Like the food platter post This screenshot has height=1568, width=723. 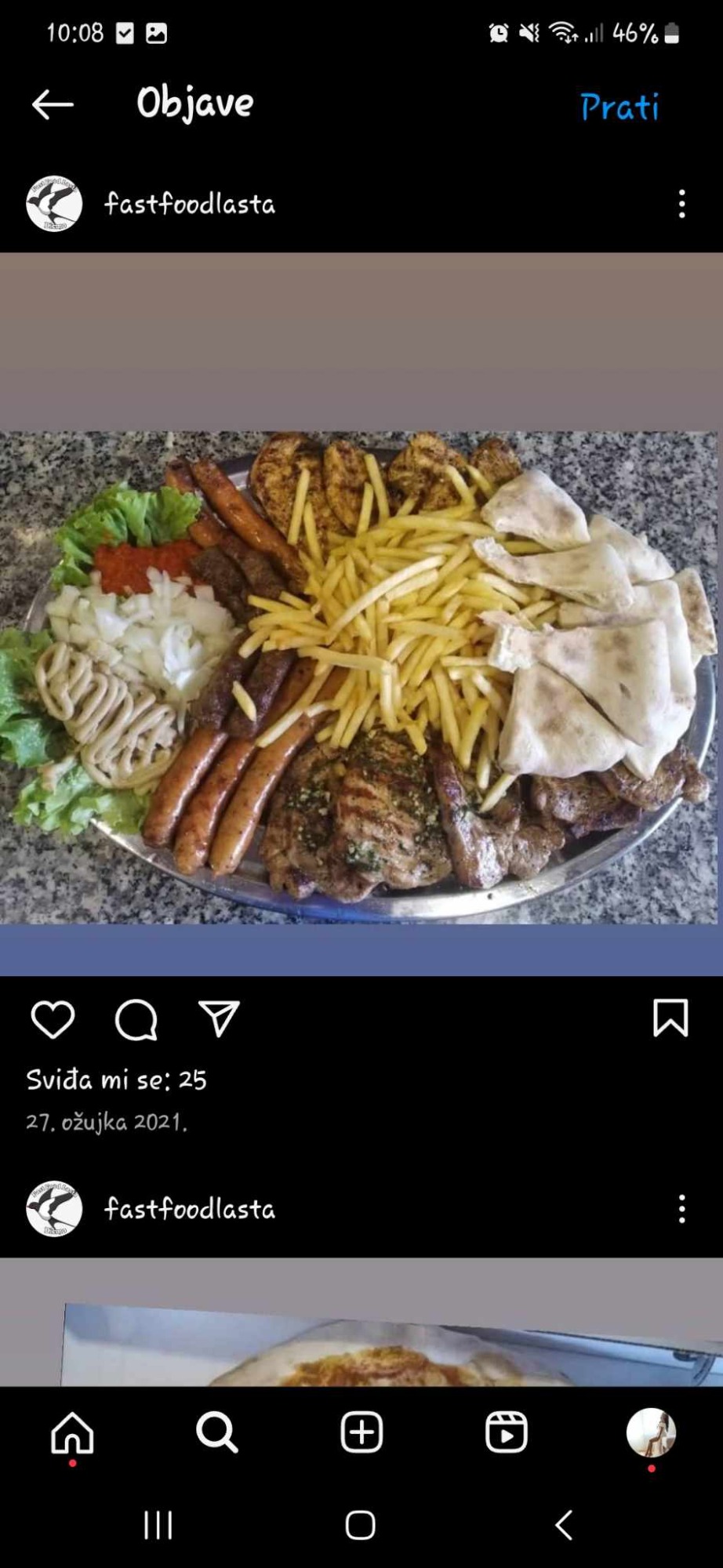(x=53, y=1019)
